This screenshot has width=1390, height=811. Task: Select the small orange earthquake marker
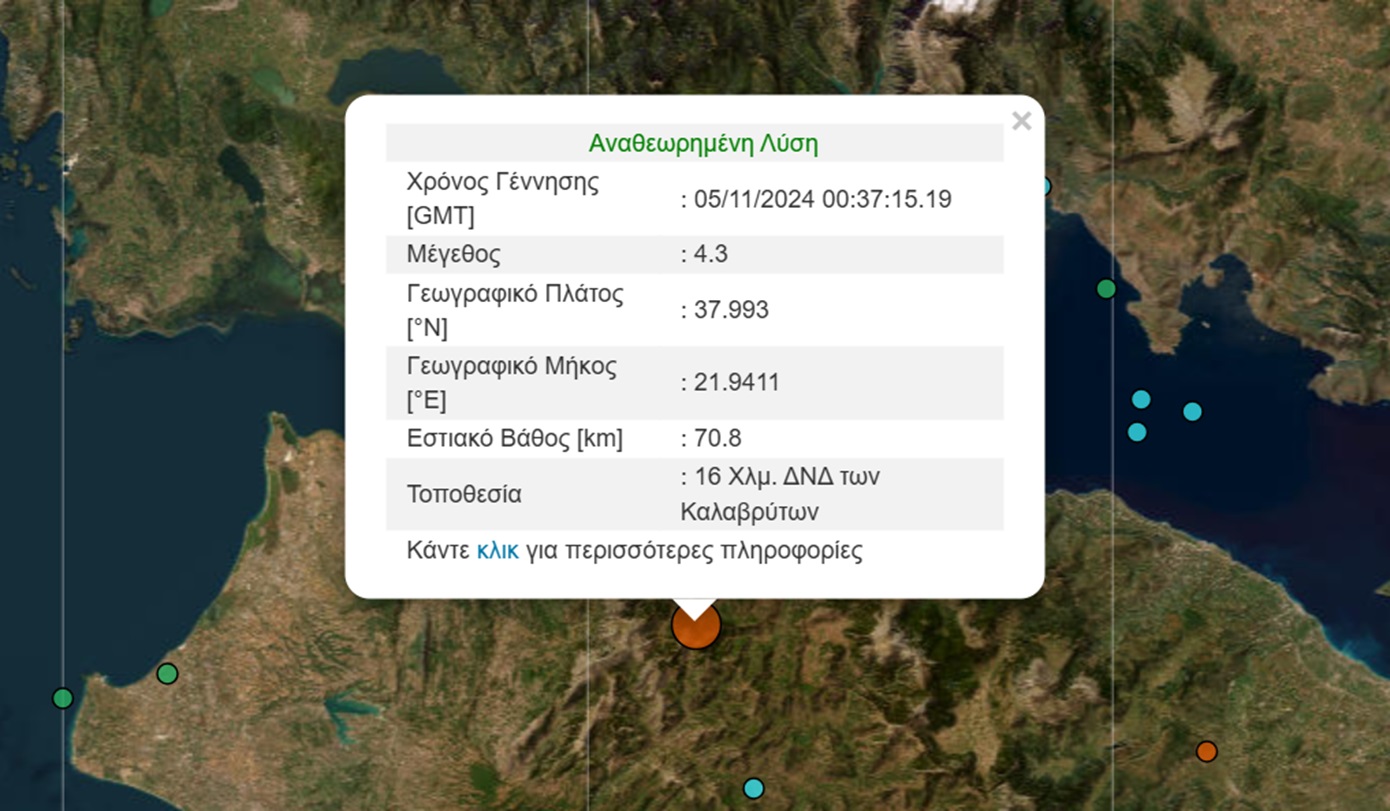click(x=1207, y=751)
